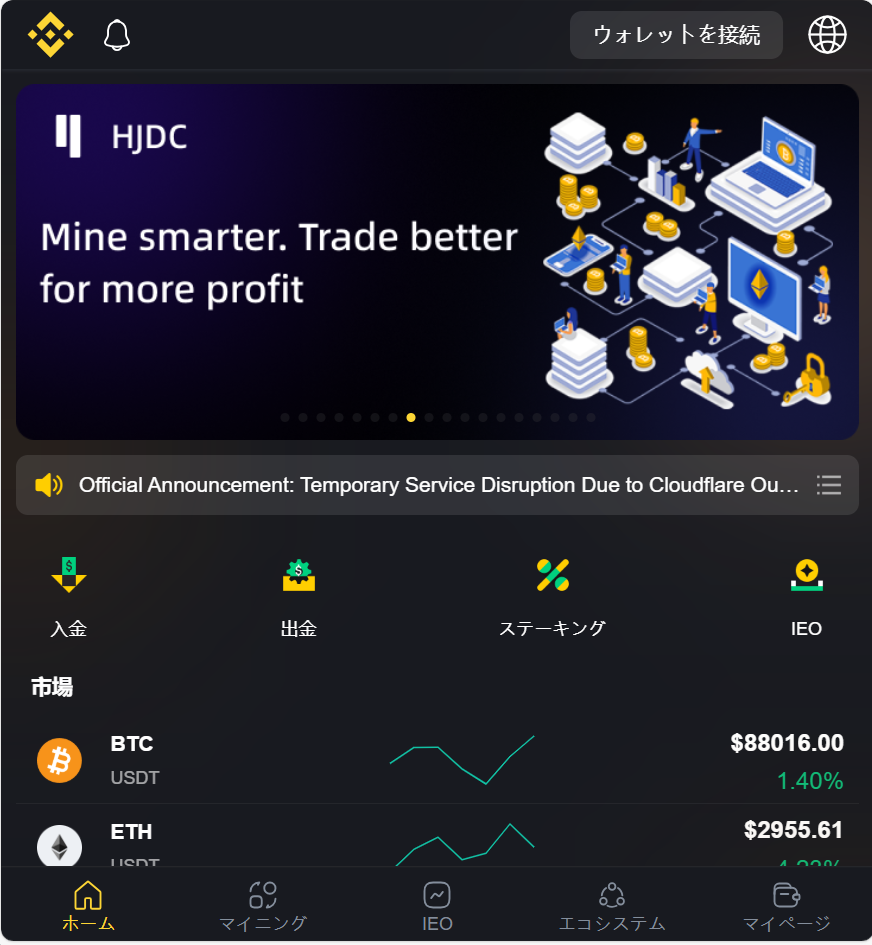This screenshot has height=945, width=872.
Task: Switch to the IEO tab in the bottom bar
Action: [437, 906]
